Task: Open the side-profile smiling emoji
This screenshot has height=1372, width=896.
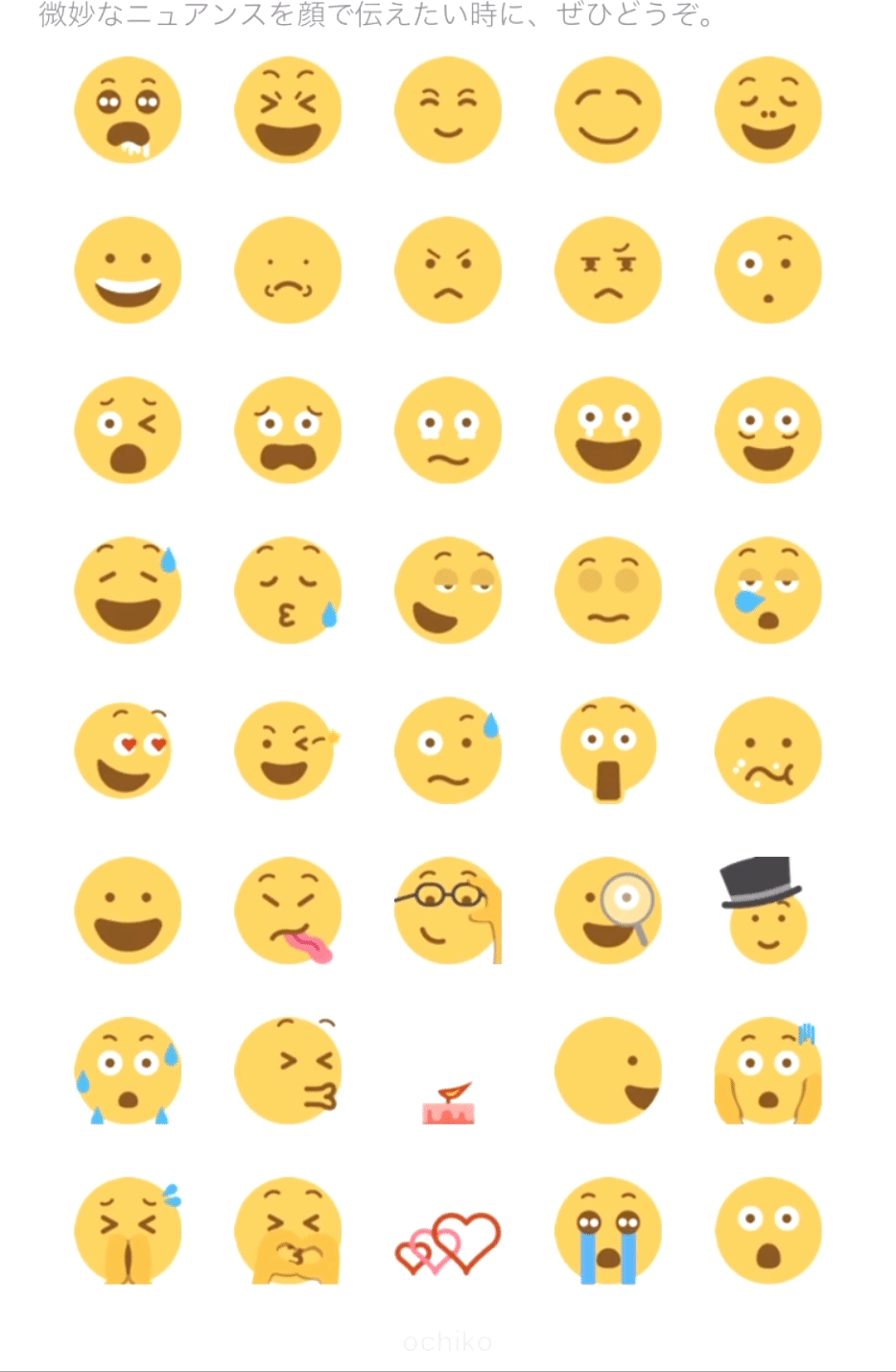Action: pyautogui.click(x=607, y=1070)
